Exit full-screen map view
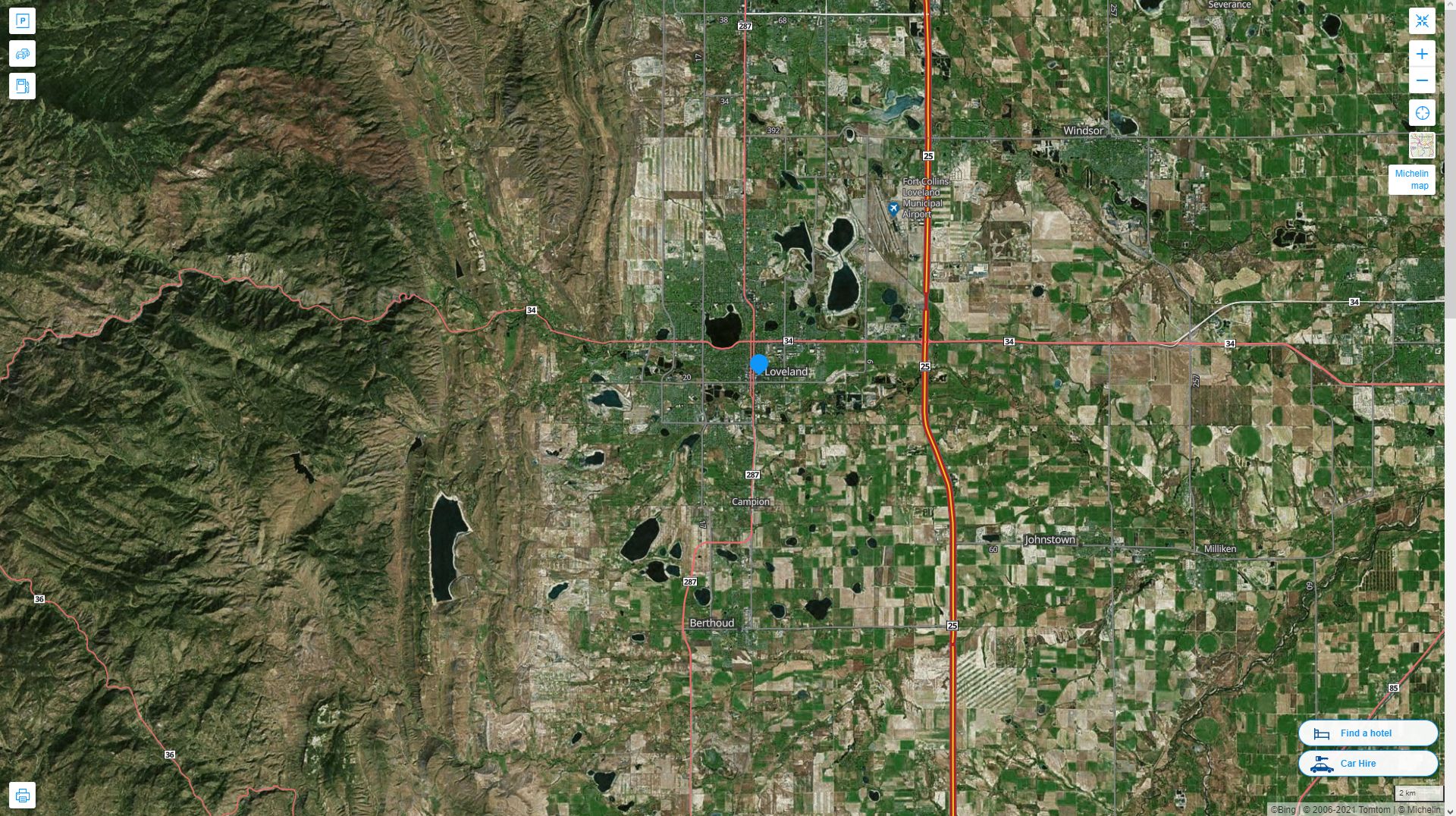 point(1422,21)
